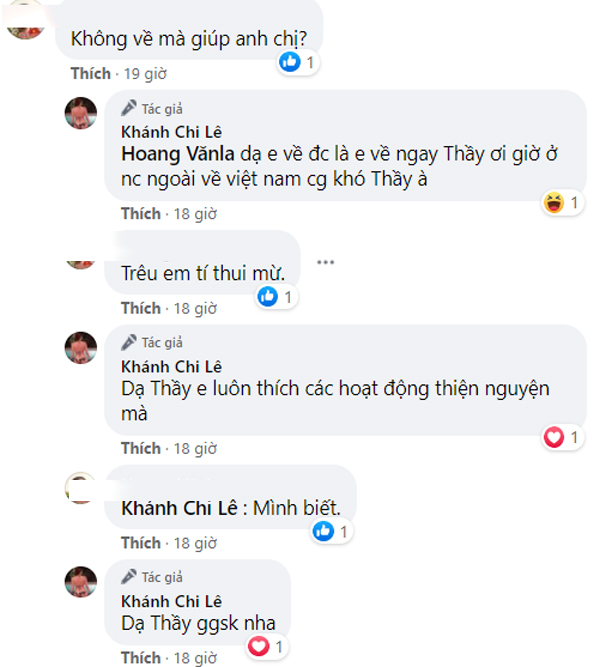
Task: View reactions on "Không về mà giúp anh chị?"
Action: click(298, 62)
